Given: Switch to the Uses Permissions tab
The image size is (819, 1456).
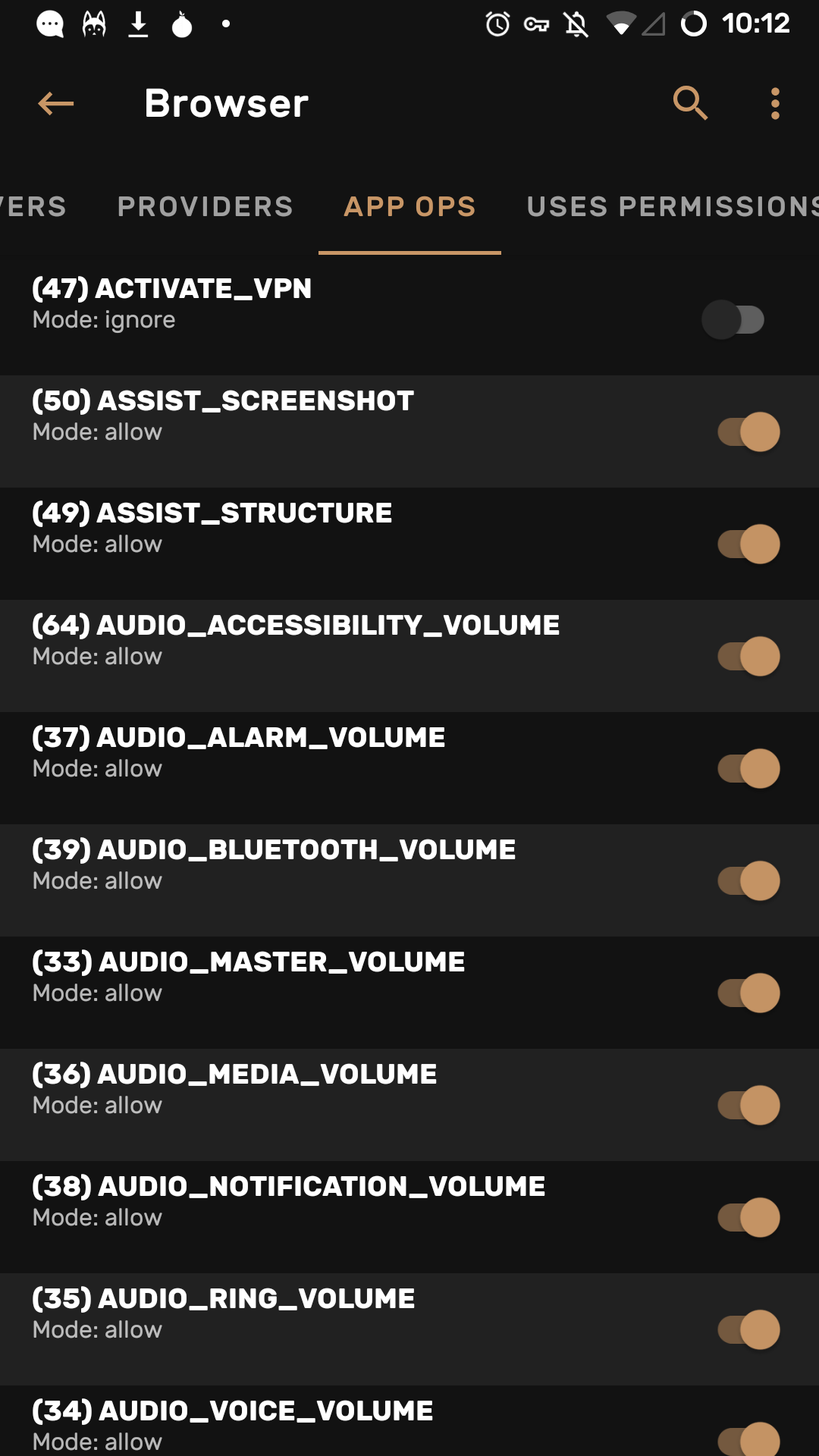Looking at the screenshot, I should click(672, 206).
